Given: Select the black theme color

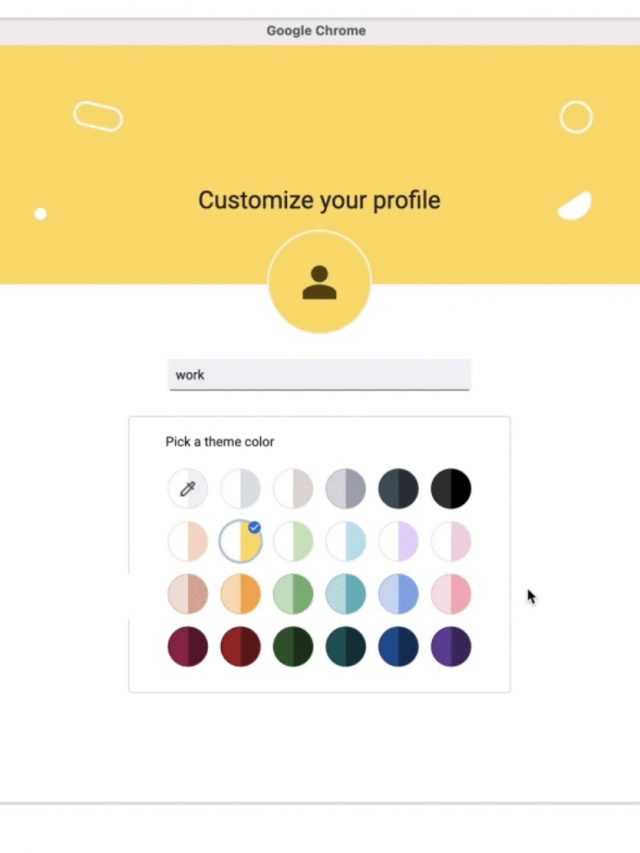Looking at the screenshot, I should point(451,489).
